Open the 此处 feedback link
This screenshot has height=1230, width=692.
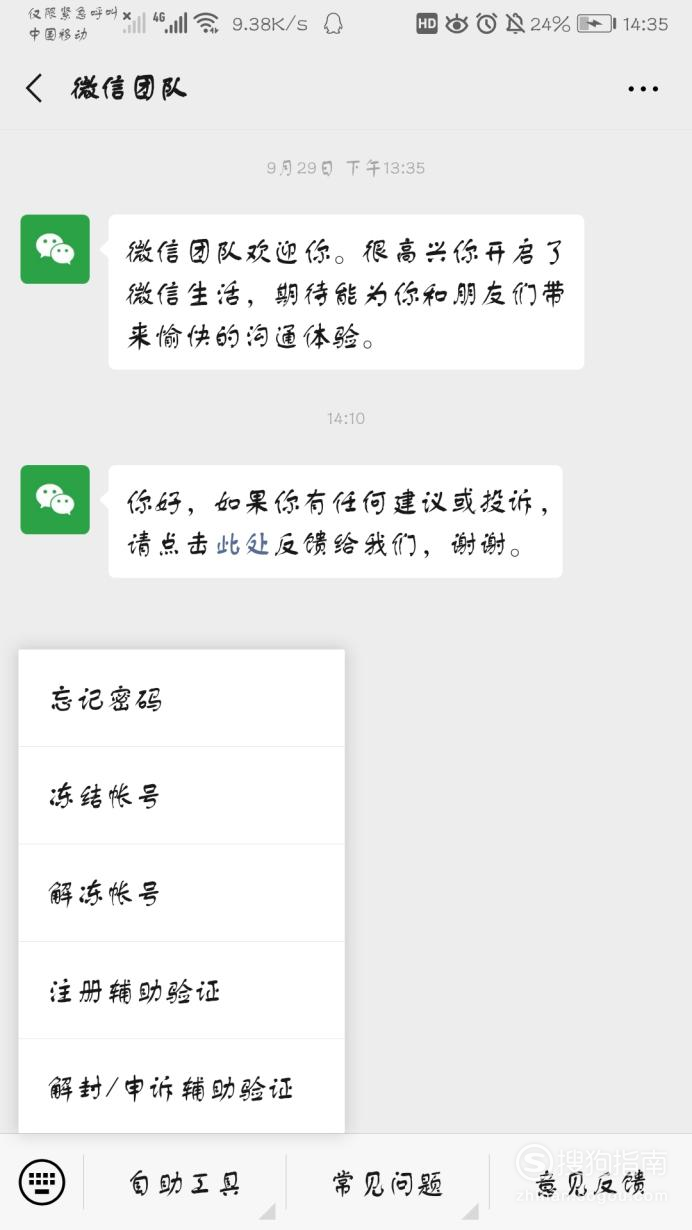(243, 547)
